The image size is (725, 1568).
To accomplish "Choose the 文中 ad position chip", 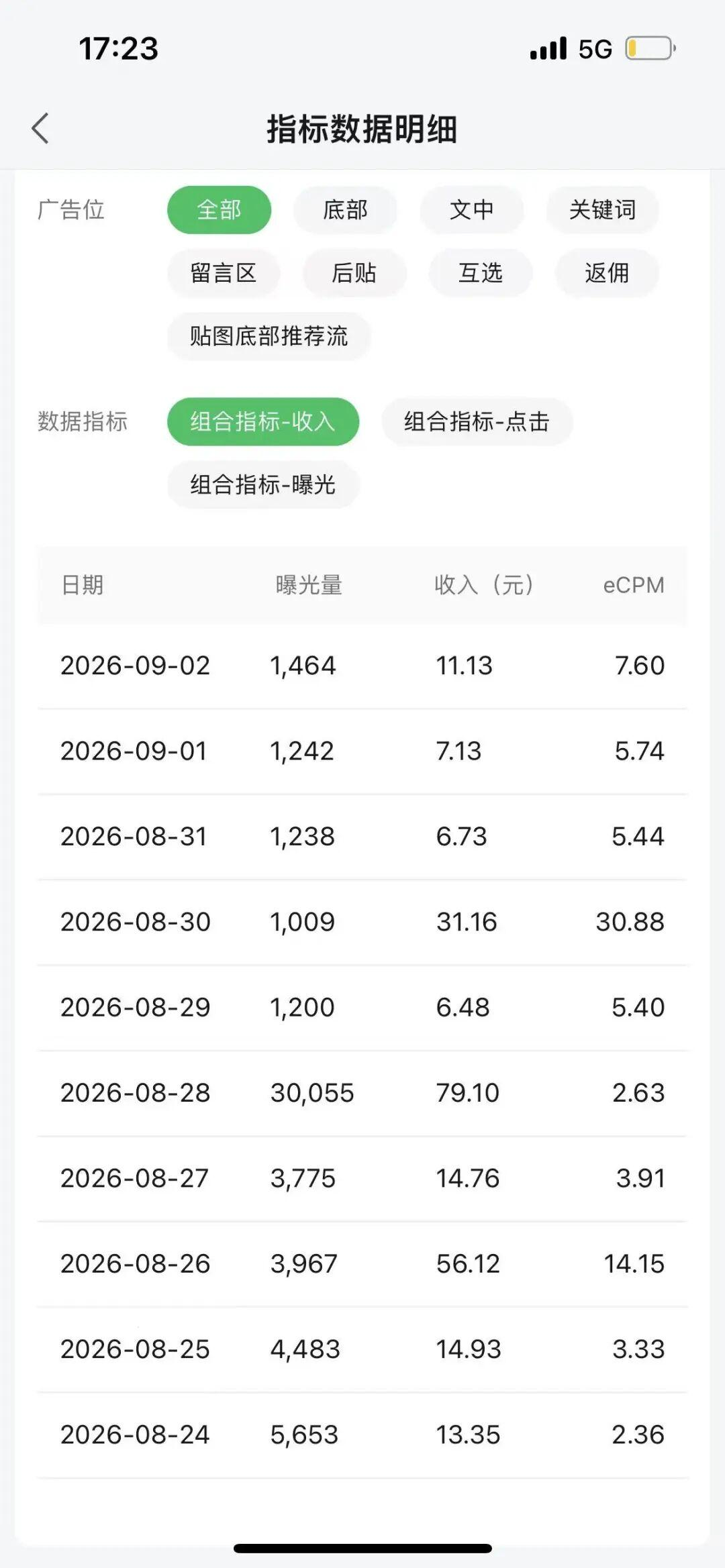I will point(471,210).
